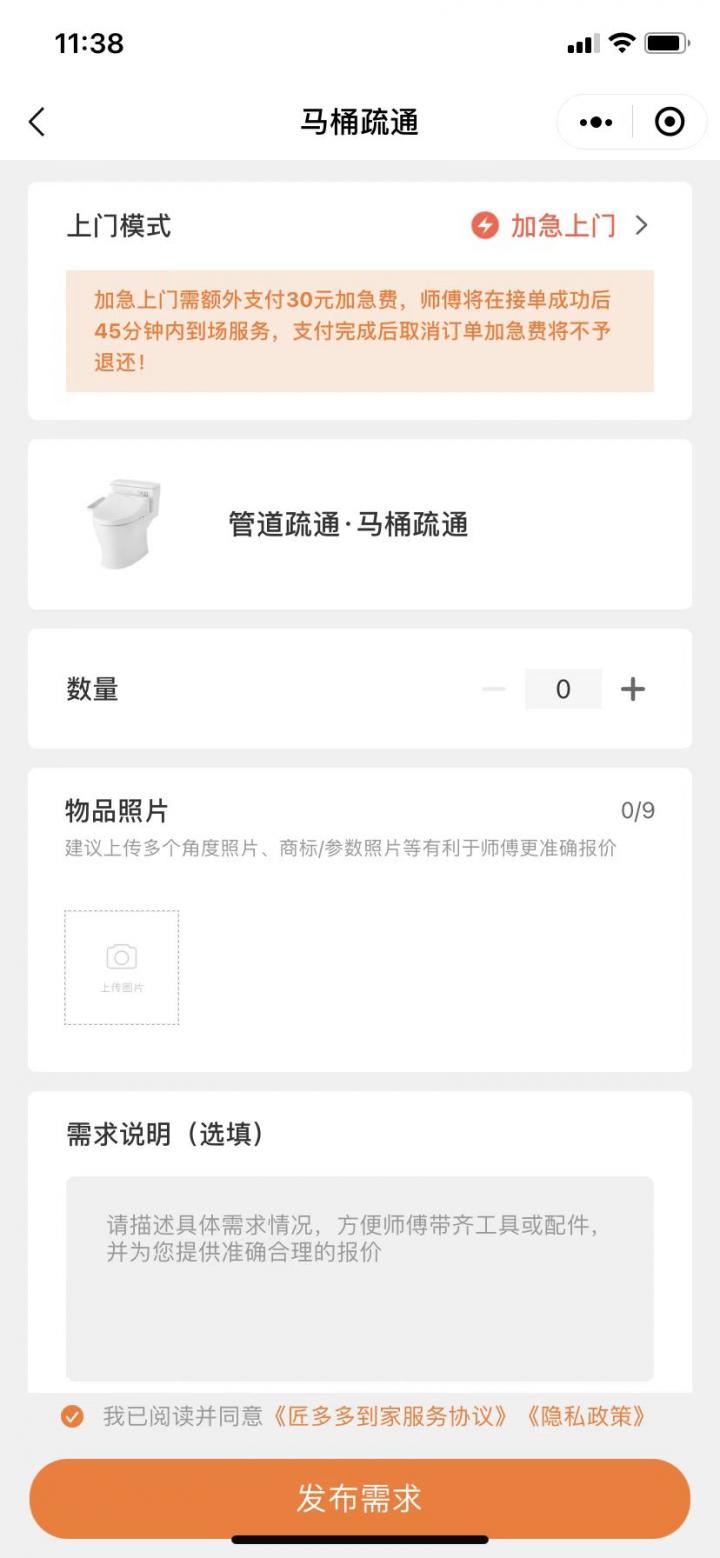Screen dimensions: 720x1558
Task: Tap the quantity number field
Action: 563,689
